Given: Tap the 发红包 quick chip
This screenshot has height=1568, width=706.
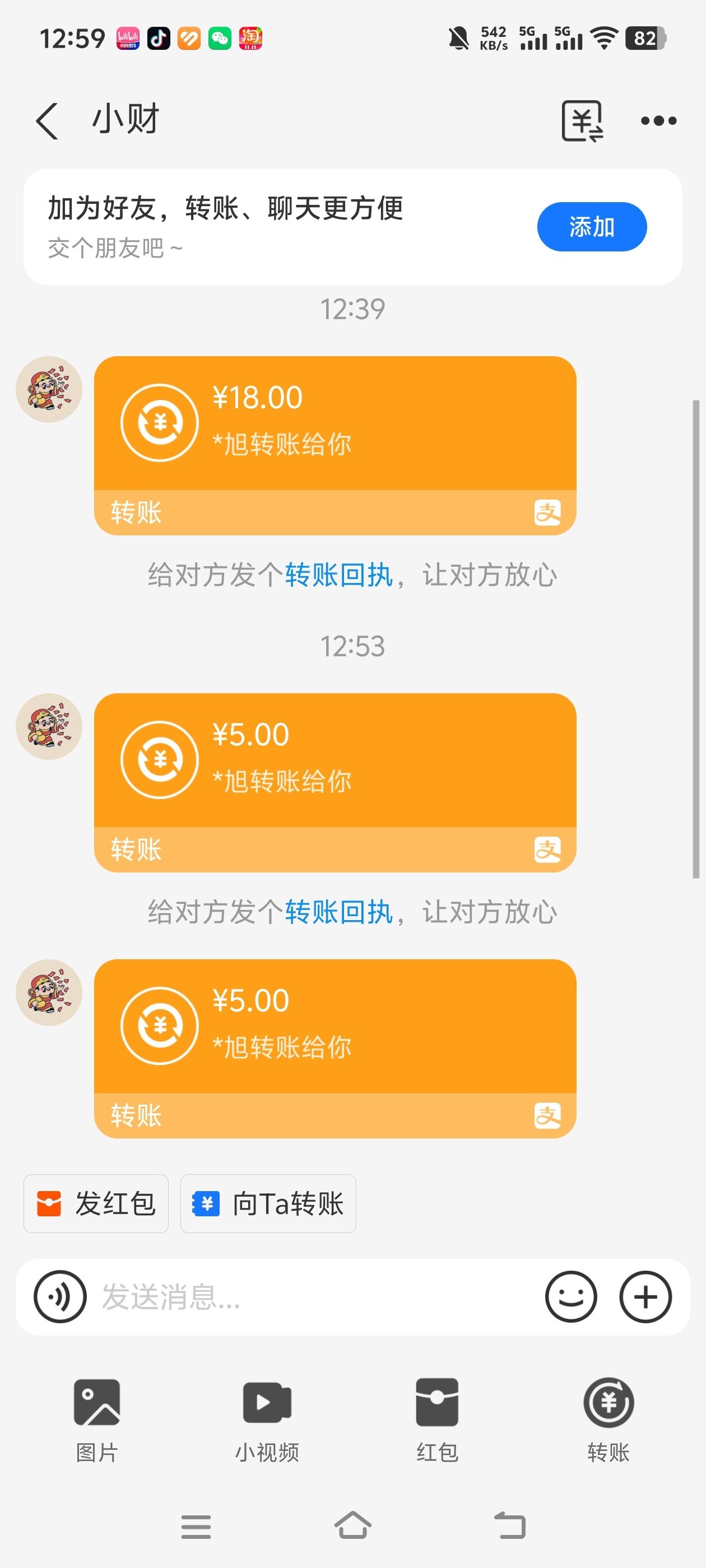Looking at the screenshot, I should [x=96, y=1203].
